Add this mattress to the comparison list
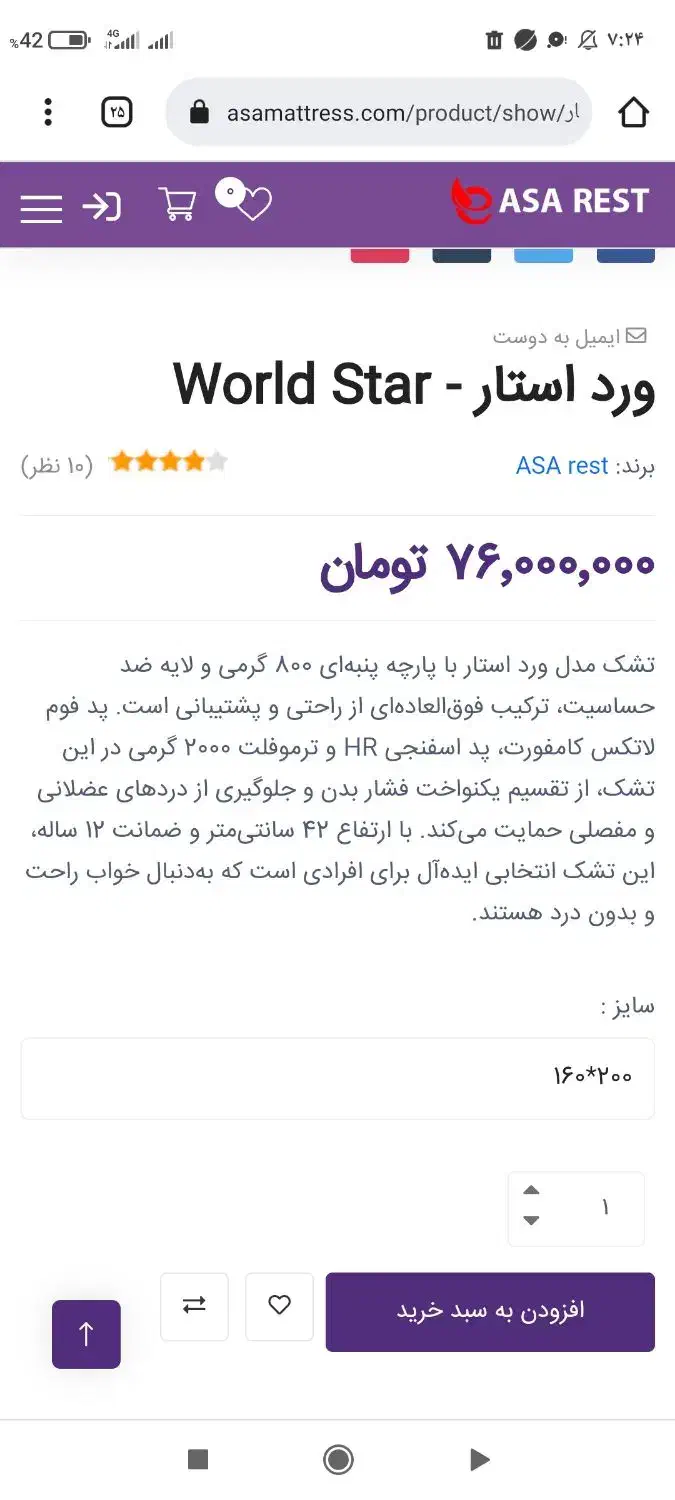 point(194,1306)
